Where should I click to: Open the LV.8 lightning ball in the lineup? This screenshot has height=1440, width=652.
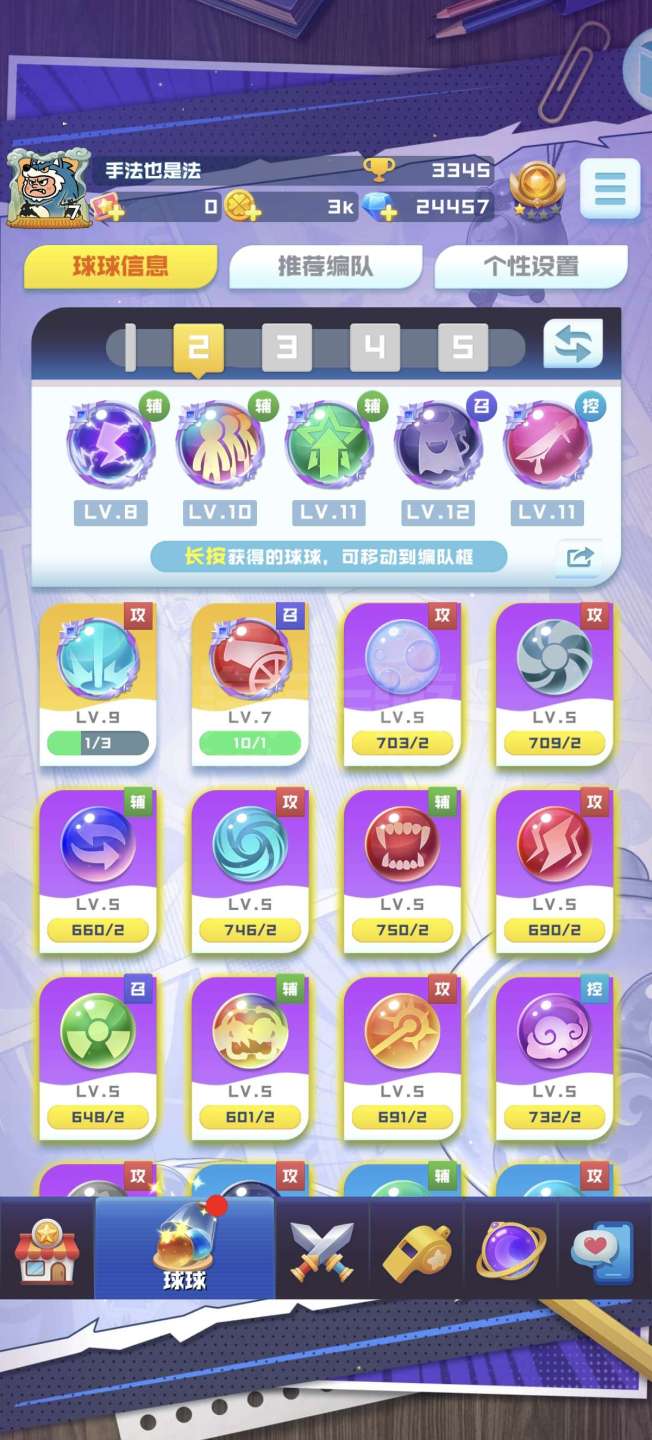click(110, 446)
